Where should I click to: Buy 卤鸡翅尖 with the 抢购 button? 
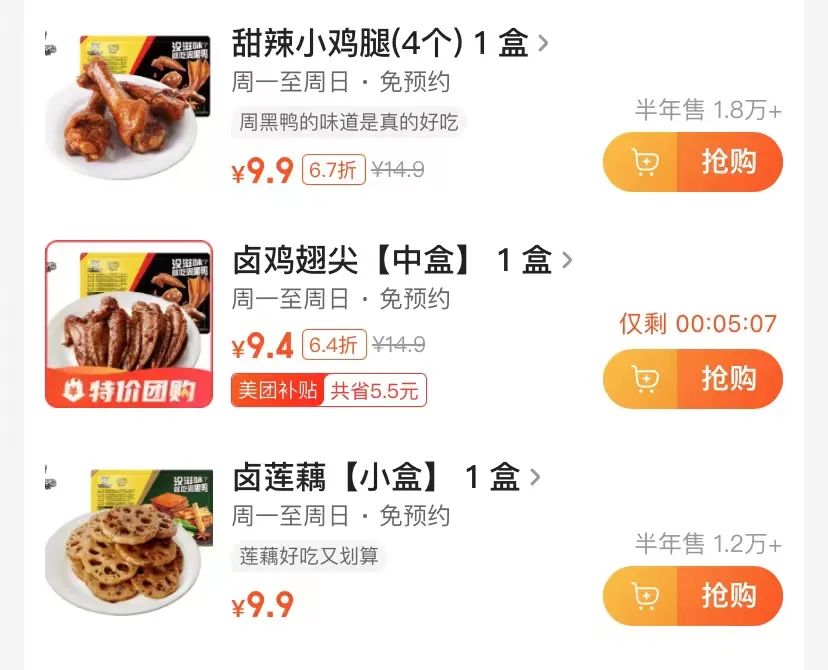tap(729, 379)
